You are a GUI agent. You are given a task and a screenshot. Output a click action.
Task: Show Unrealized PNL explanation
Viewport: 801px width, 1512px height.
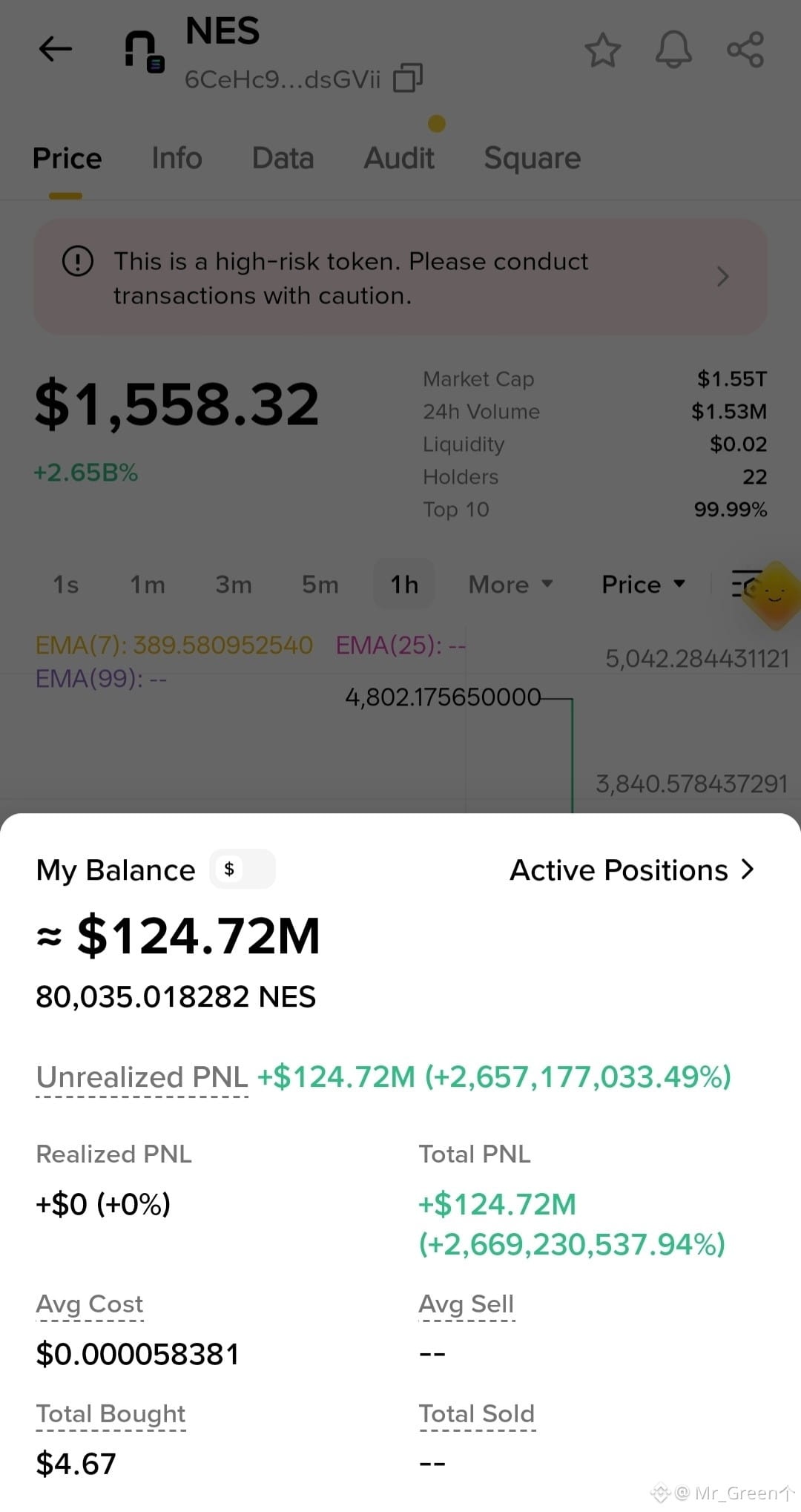pos(142,1077)
